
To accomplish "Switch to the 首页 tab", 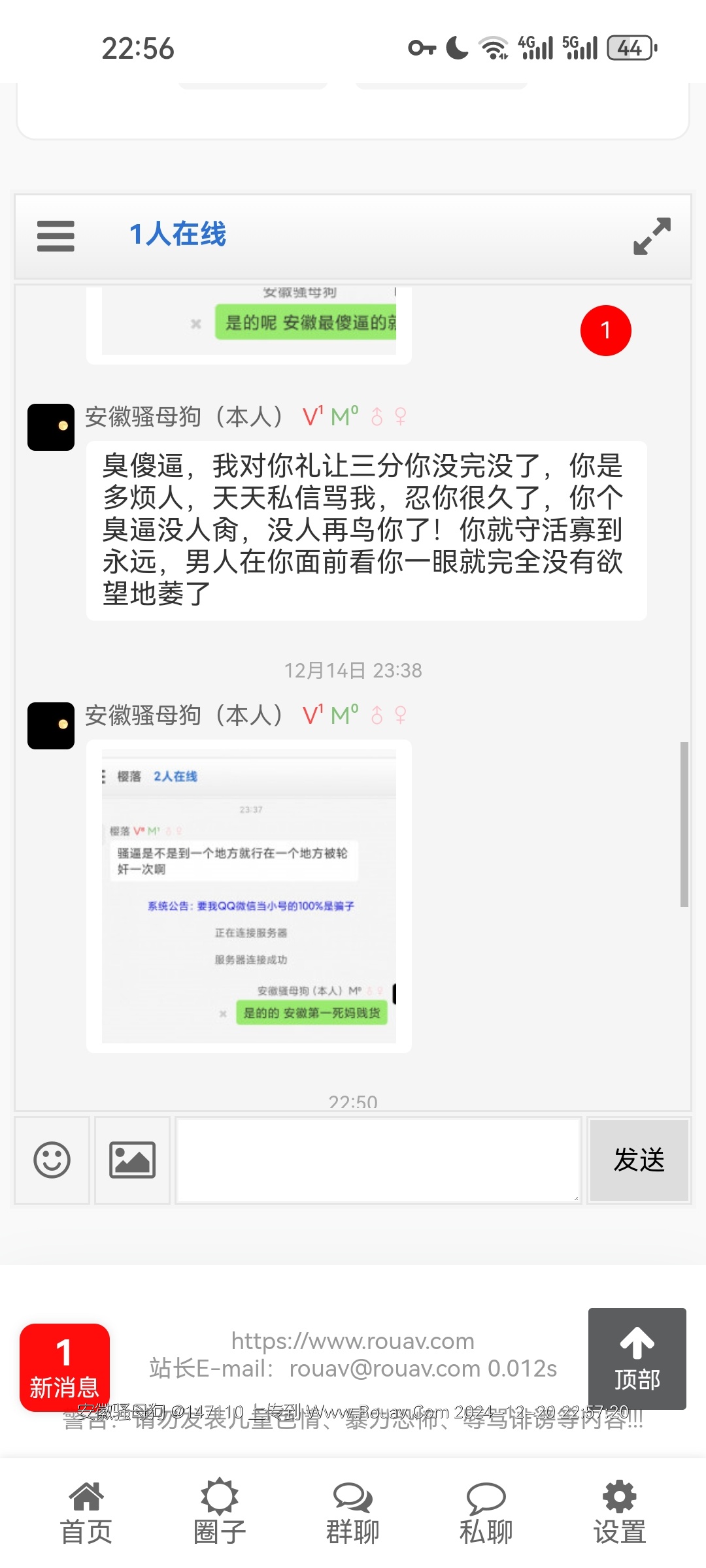I will pos(86,1512).
